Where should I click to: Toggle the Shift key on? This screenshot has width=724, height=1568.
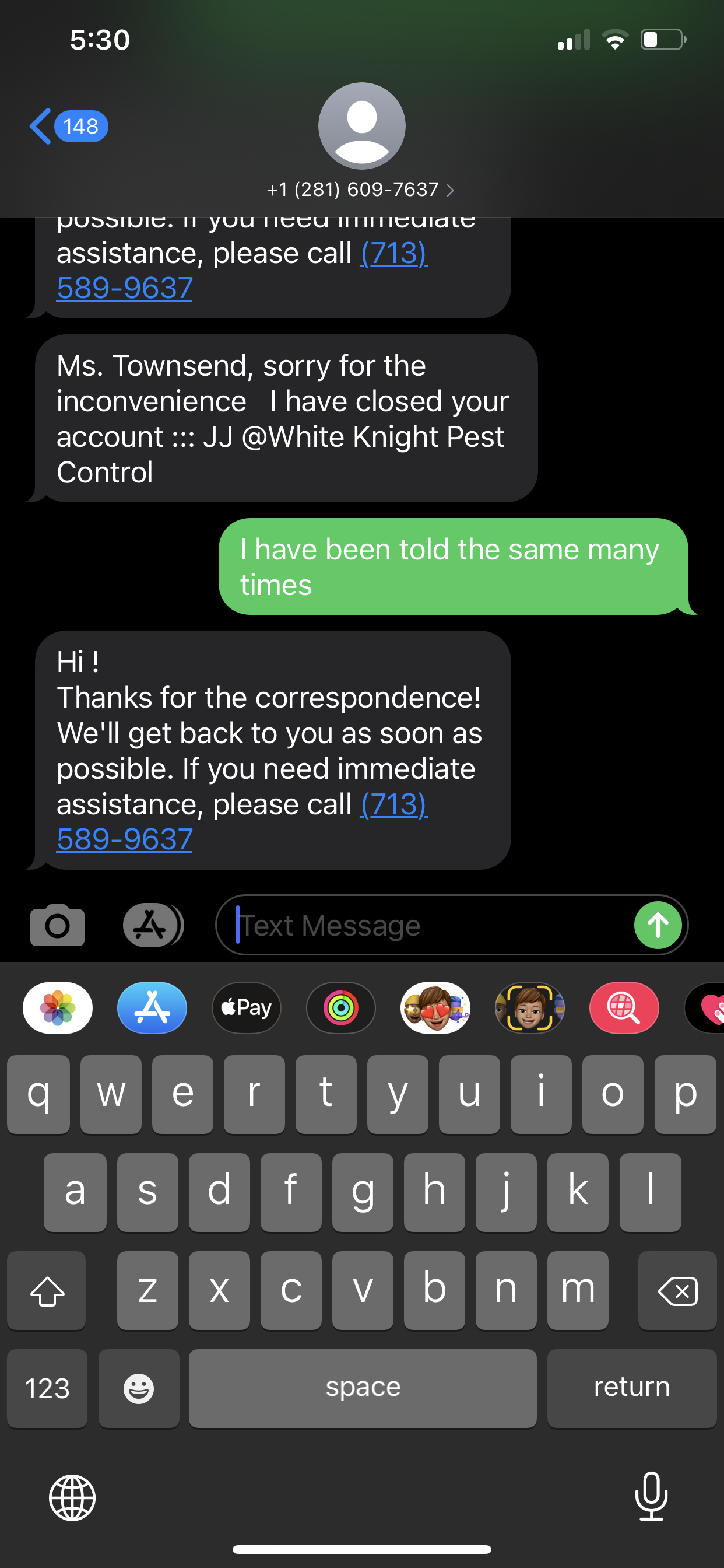click(x=47, y=1290)
